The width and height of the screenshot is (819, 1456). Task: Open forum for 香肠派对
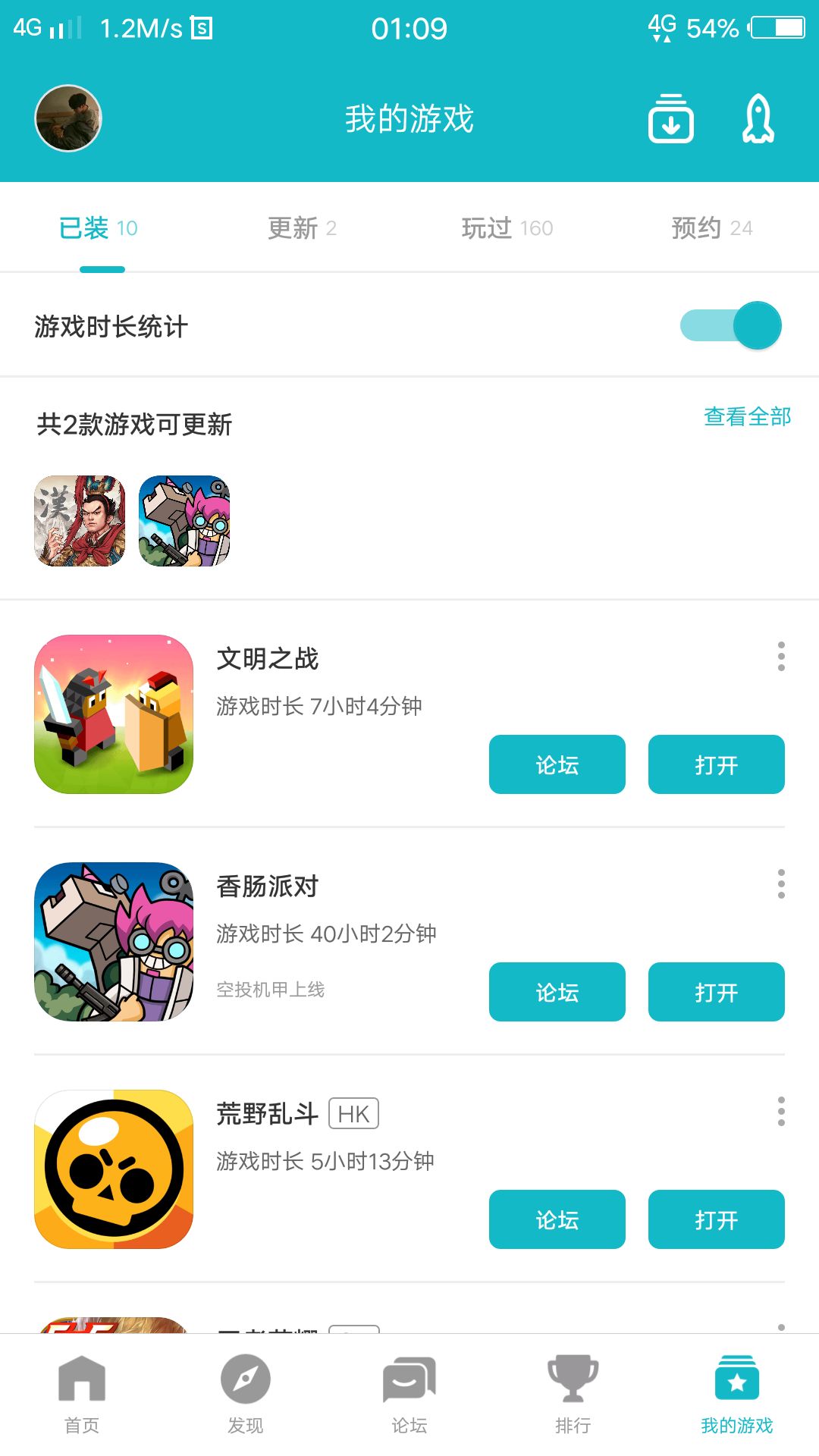click(x=557, y=992)
